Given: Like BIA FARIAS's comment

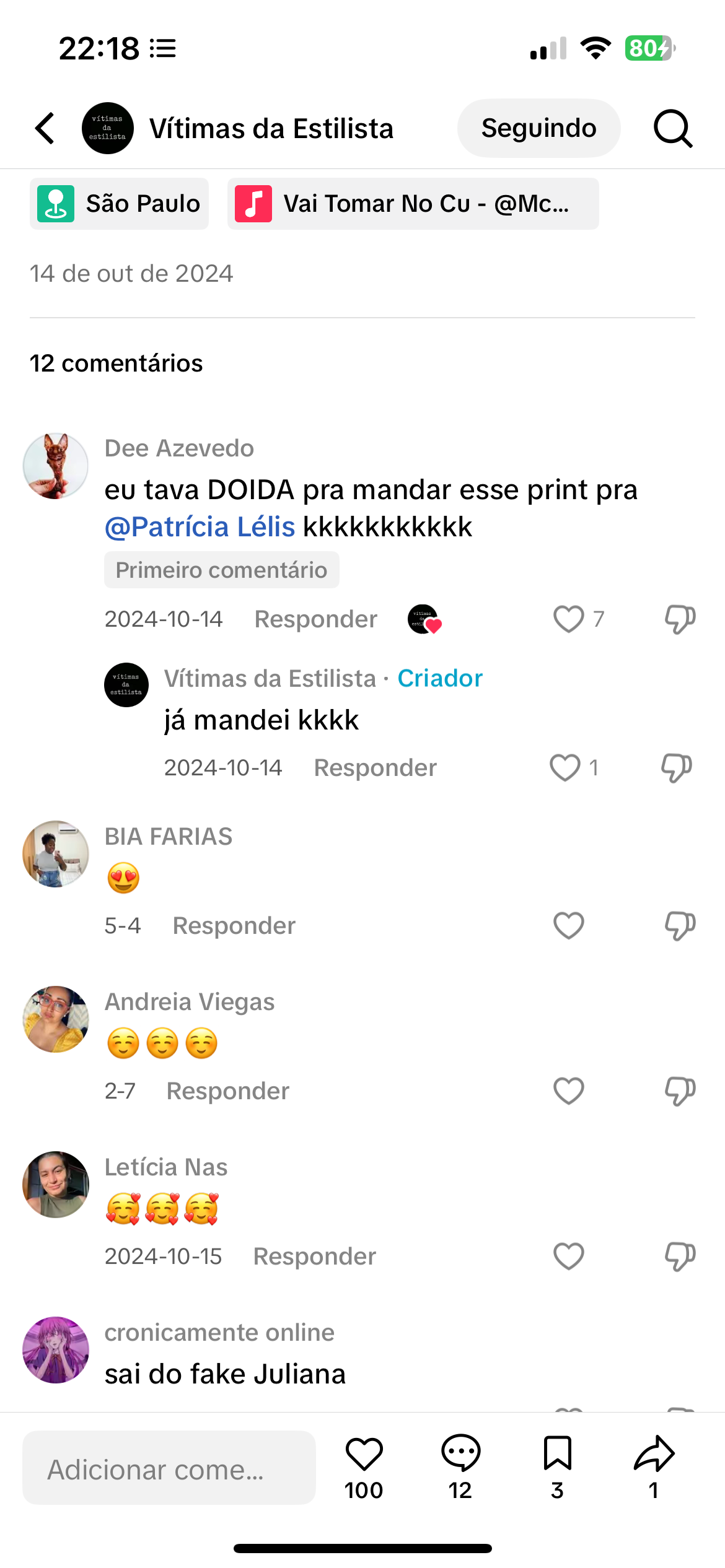Looking at the screenshot, I should coord(568,926).
